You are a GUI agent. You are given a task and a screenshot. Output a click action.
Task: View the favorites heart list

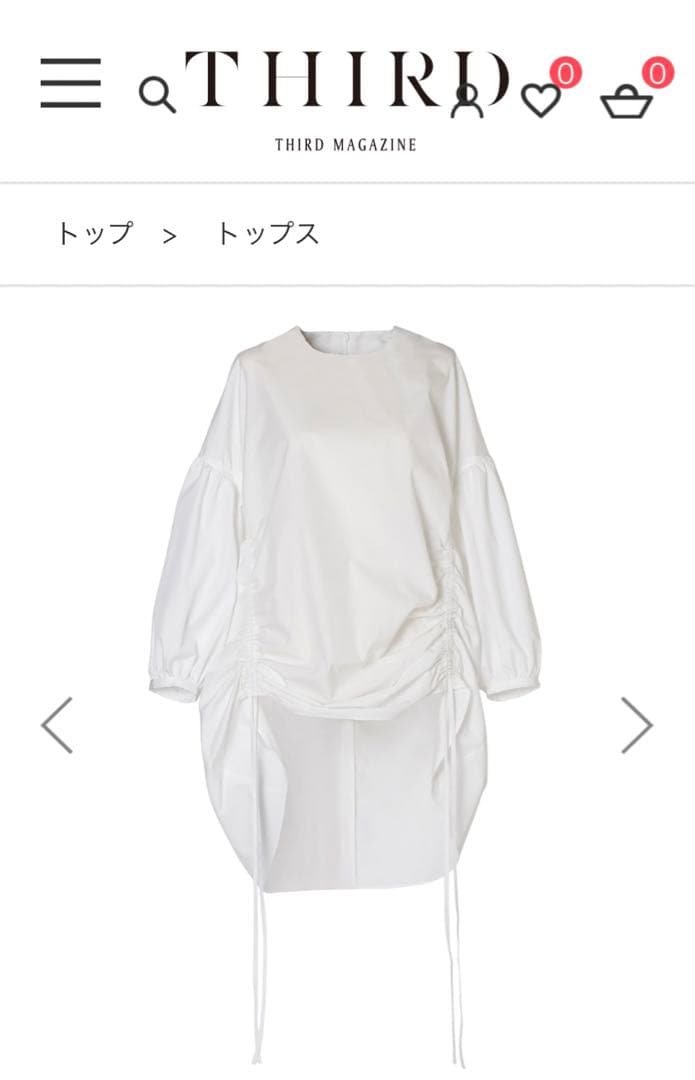[543, 99]
